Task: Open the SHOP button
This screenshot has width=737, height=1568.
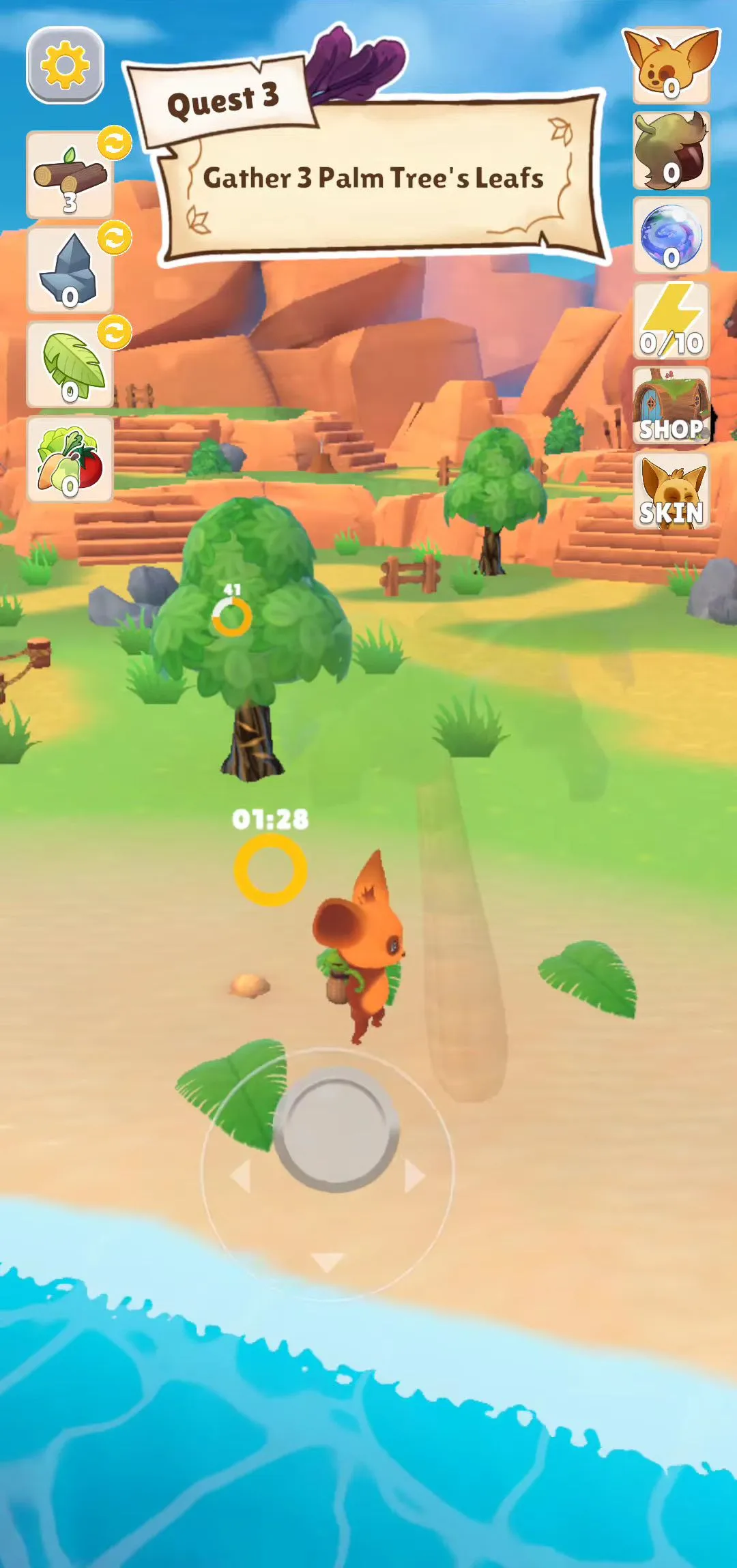Action: [671, 407]
